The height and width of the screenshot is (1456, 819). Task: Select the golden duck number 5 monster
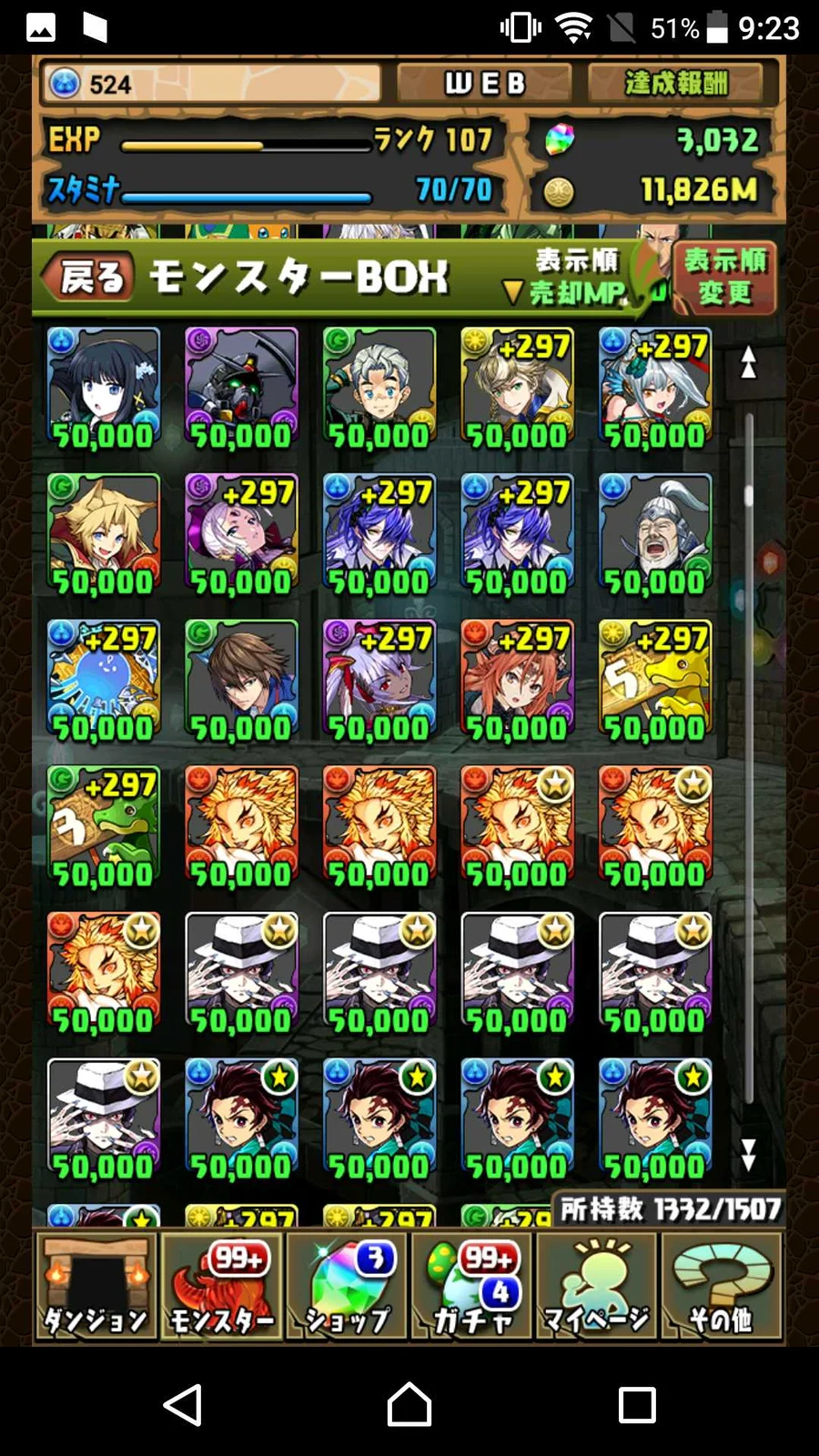[x=654, y=682]
